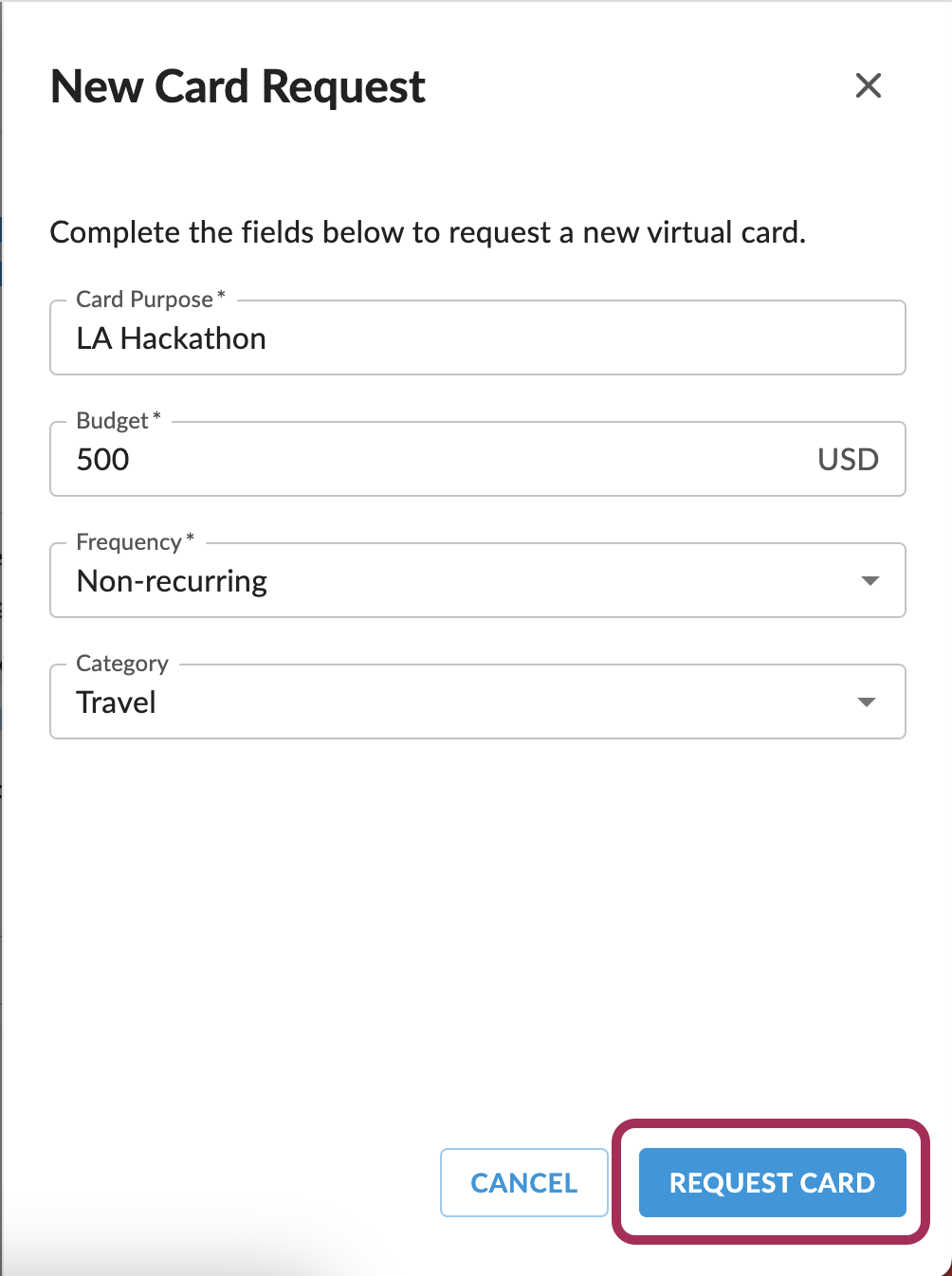Image resolution: width=952 pixels, height=1276 pixels.
Task: Click the New Card Request dialog title
Action: 237,87
